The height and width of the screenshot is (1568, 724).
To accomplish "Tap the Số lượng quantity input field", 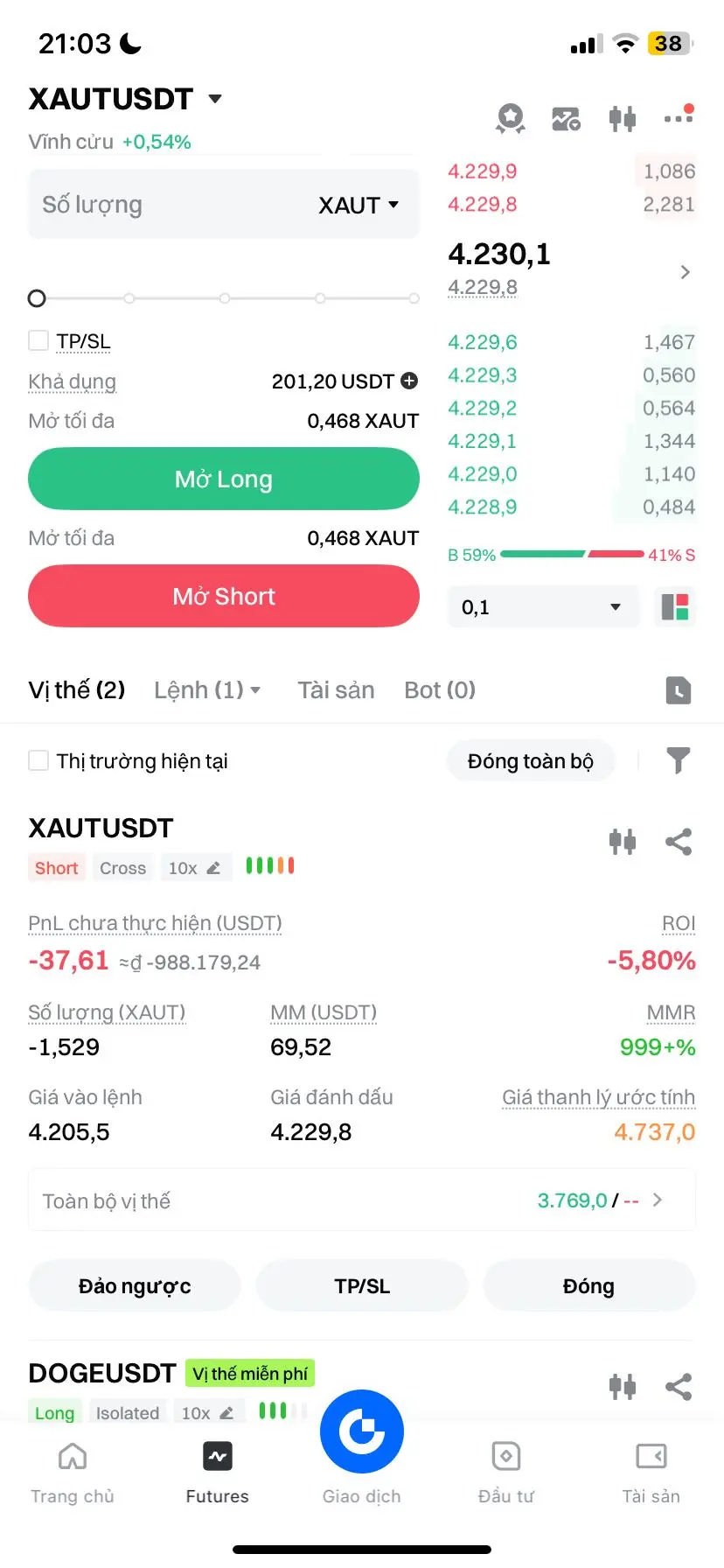I will [x=224, y=205].
